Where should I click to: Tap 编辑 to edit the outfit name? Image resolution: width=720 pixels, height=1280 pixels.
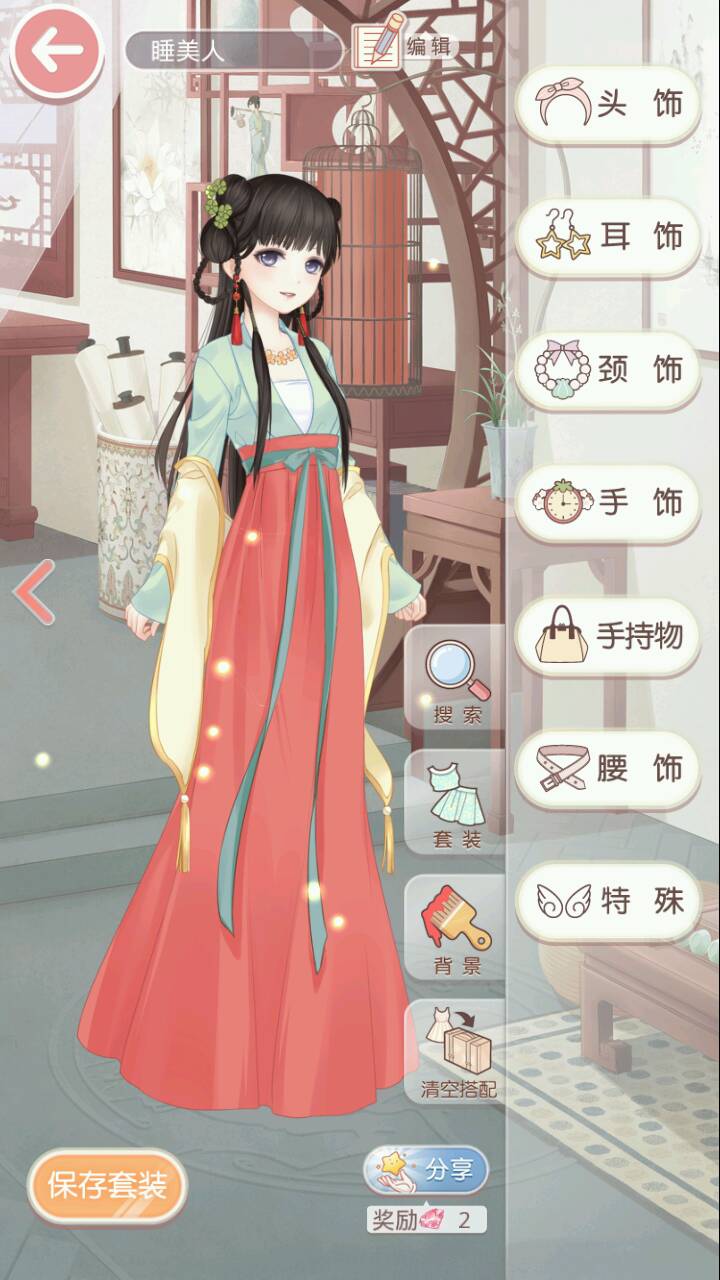pyautogui.click(x=400, y=46)
